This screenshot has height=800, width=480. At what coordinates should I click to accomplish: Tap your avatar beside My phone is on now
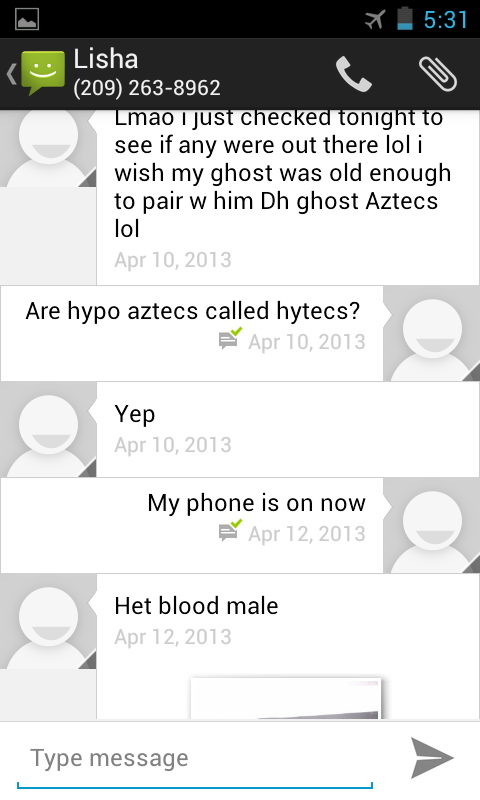point(432,526)
